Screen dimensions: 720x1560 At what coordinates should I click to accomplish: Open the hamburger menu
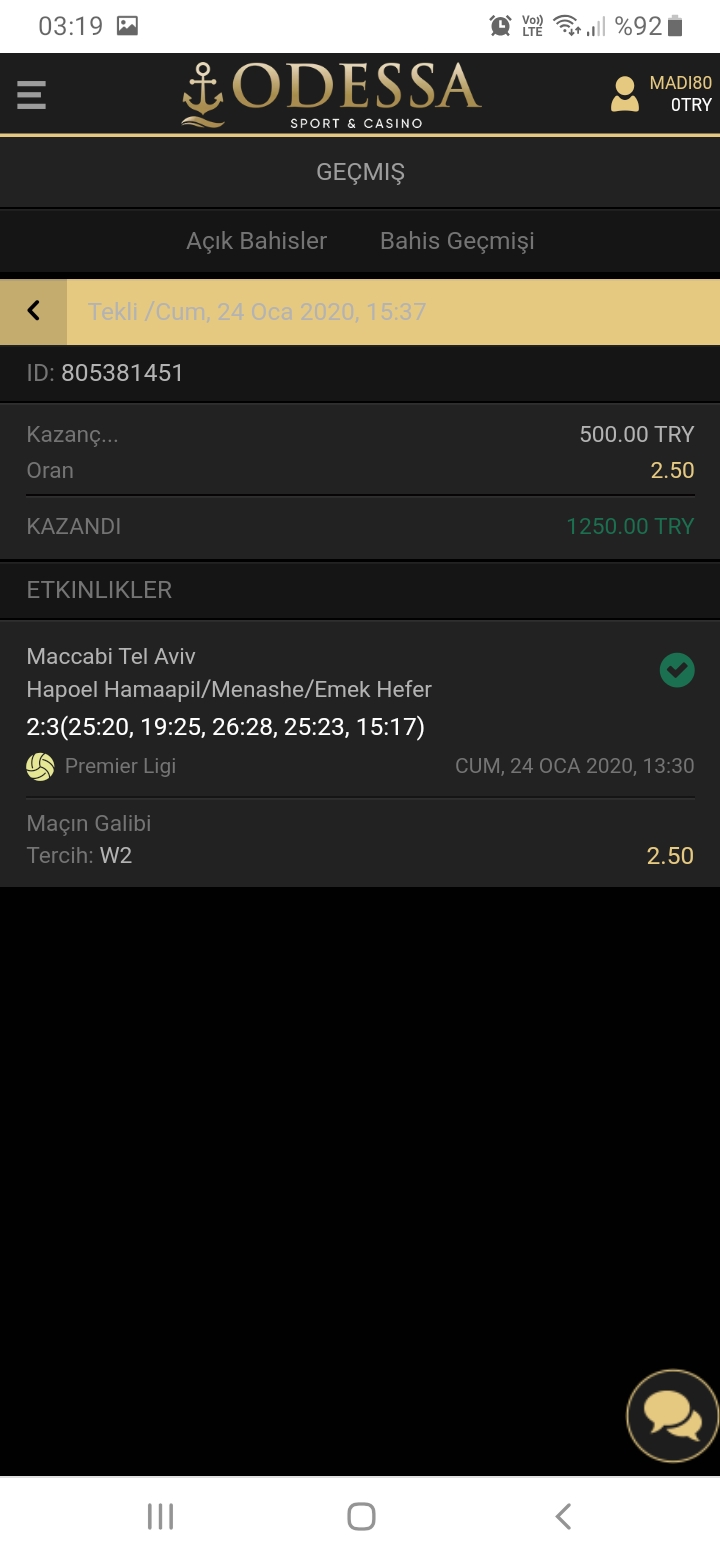tap(31, 95)
